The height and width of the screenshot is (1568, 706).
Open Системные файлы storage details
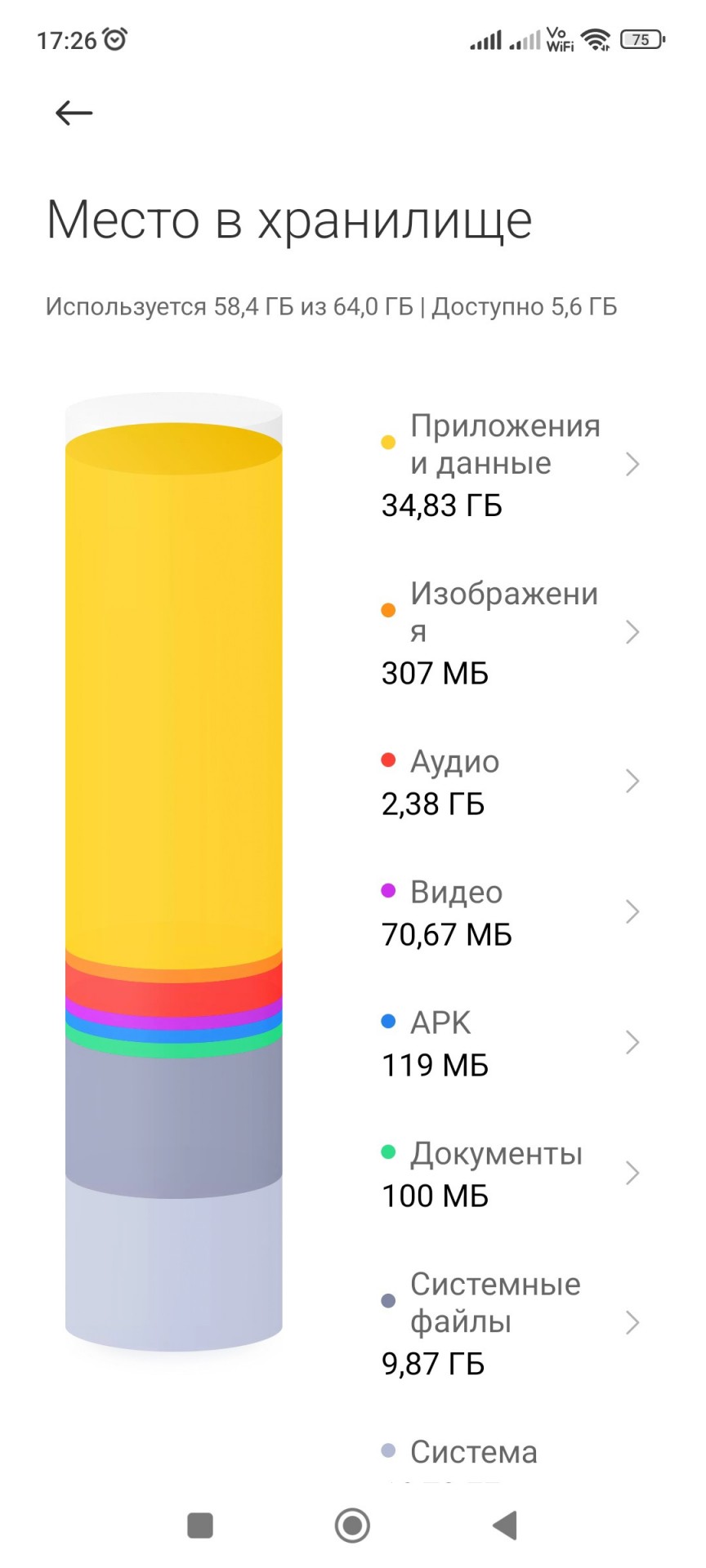(507, 1322)
